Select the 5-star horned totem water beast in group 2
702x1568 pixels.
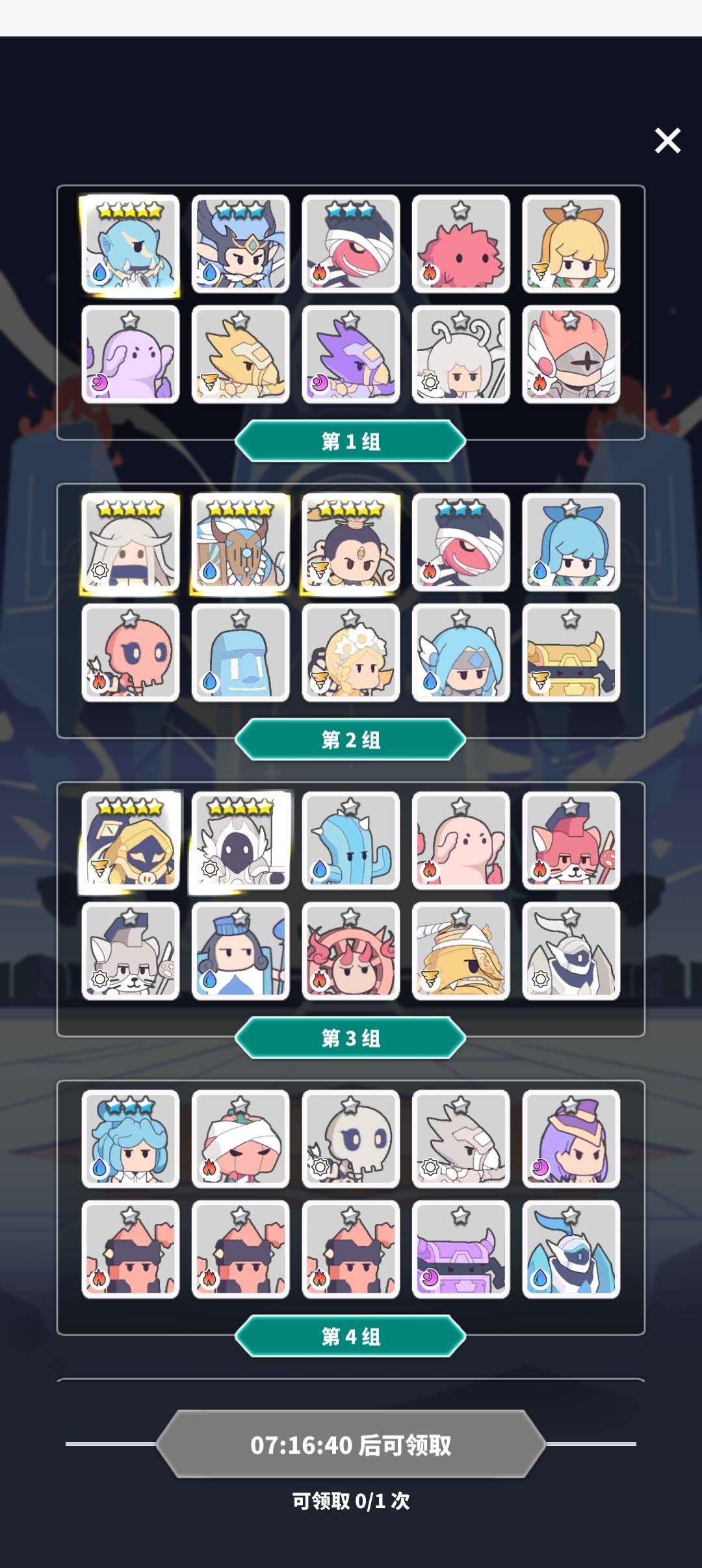pyautogui.click(x=240, y=542)
